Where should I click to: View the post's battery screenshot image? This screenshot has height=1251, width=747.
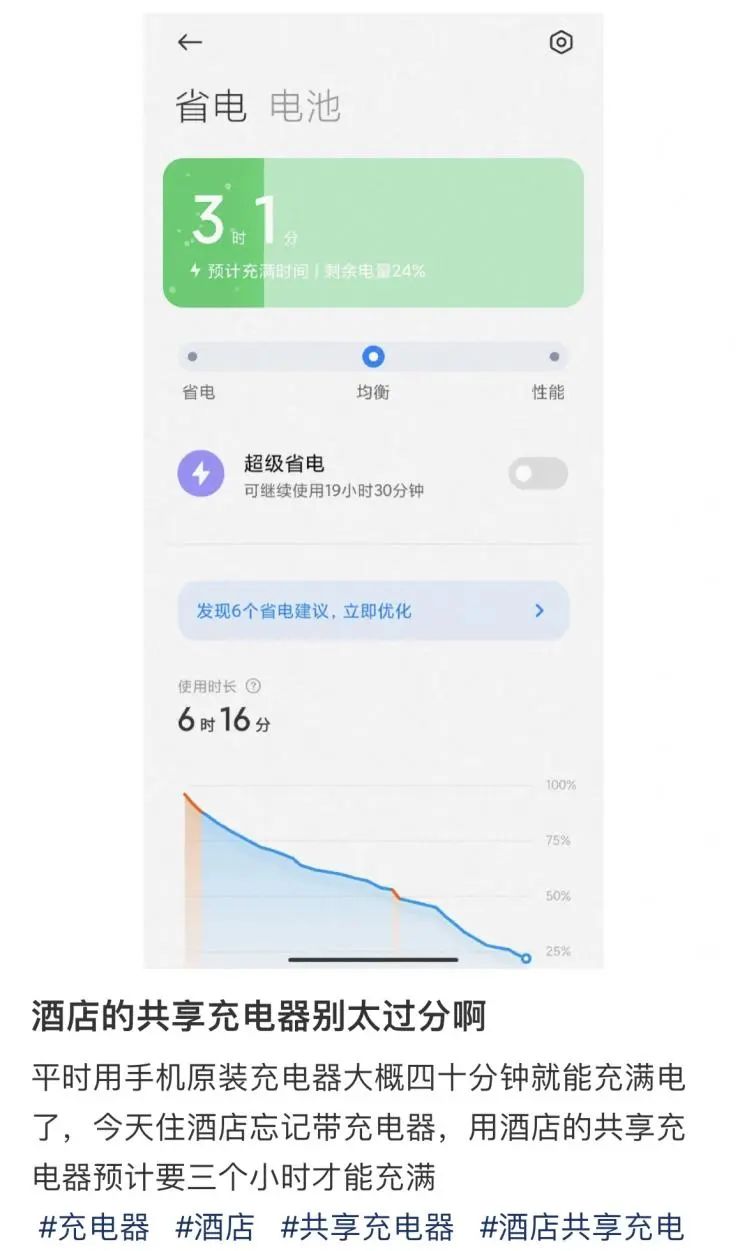pos(373,490)
